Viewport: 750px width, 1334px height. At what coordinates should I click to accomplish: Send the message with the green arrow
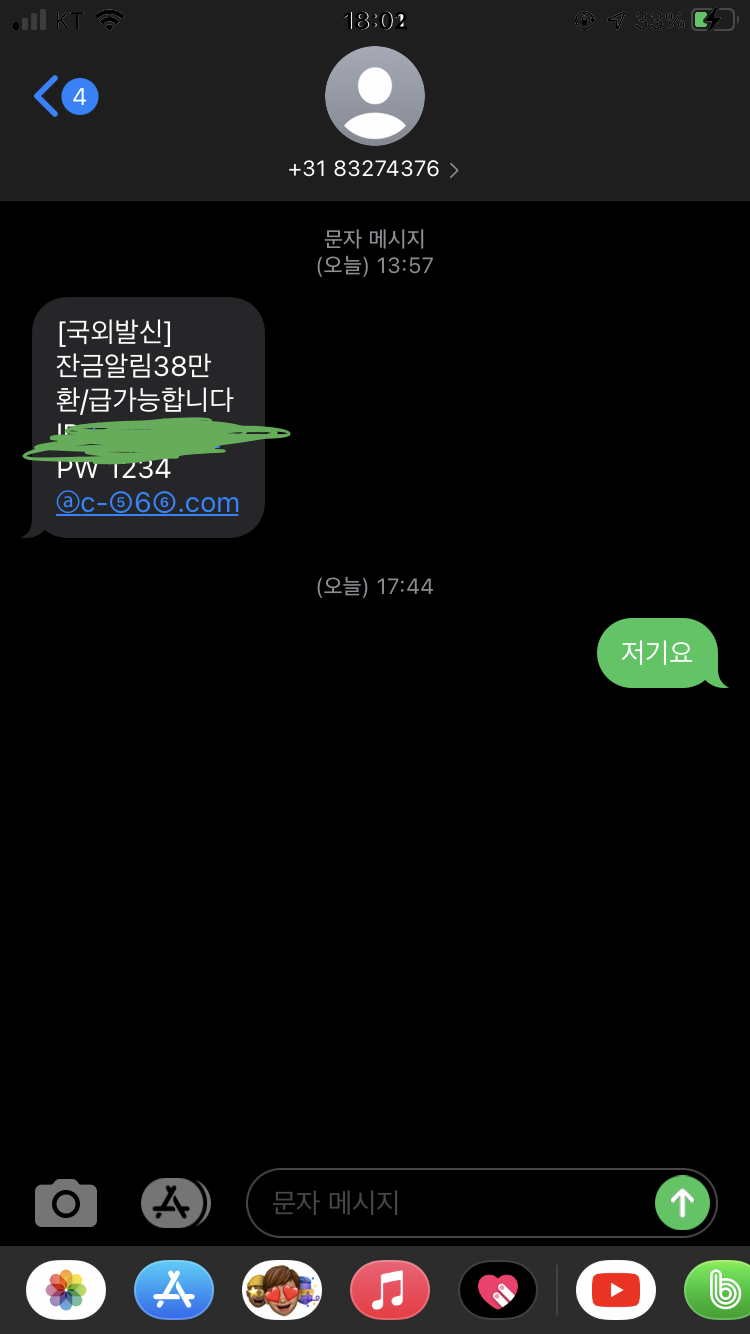click(682, 1202)
